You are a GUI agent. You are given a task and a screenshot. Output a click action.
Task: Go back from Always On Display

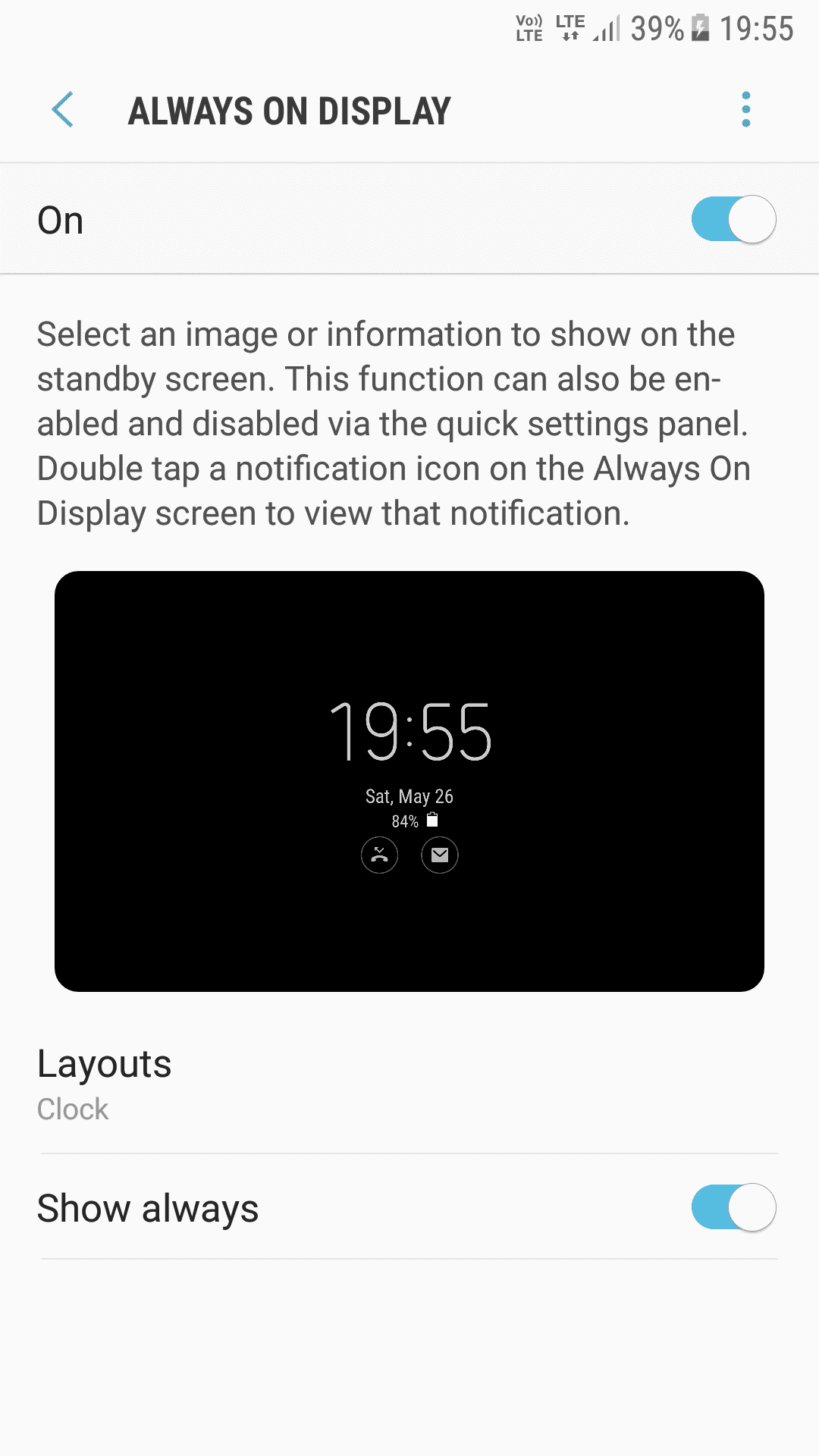[63, 110]
